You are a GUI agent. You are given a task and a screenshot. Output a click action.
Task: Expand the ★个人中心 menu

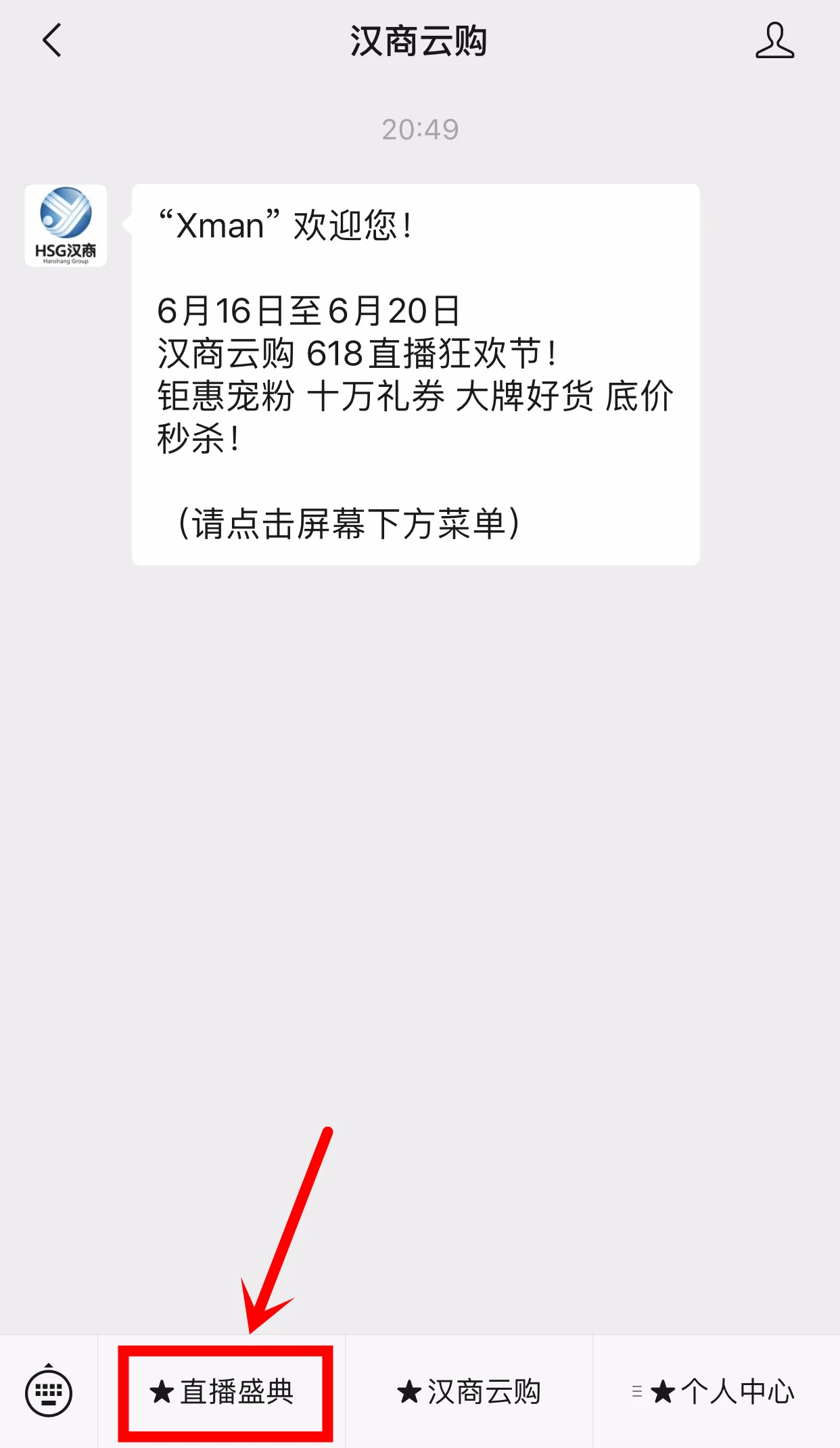click(716, 1392)
